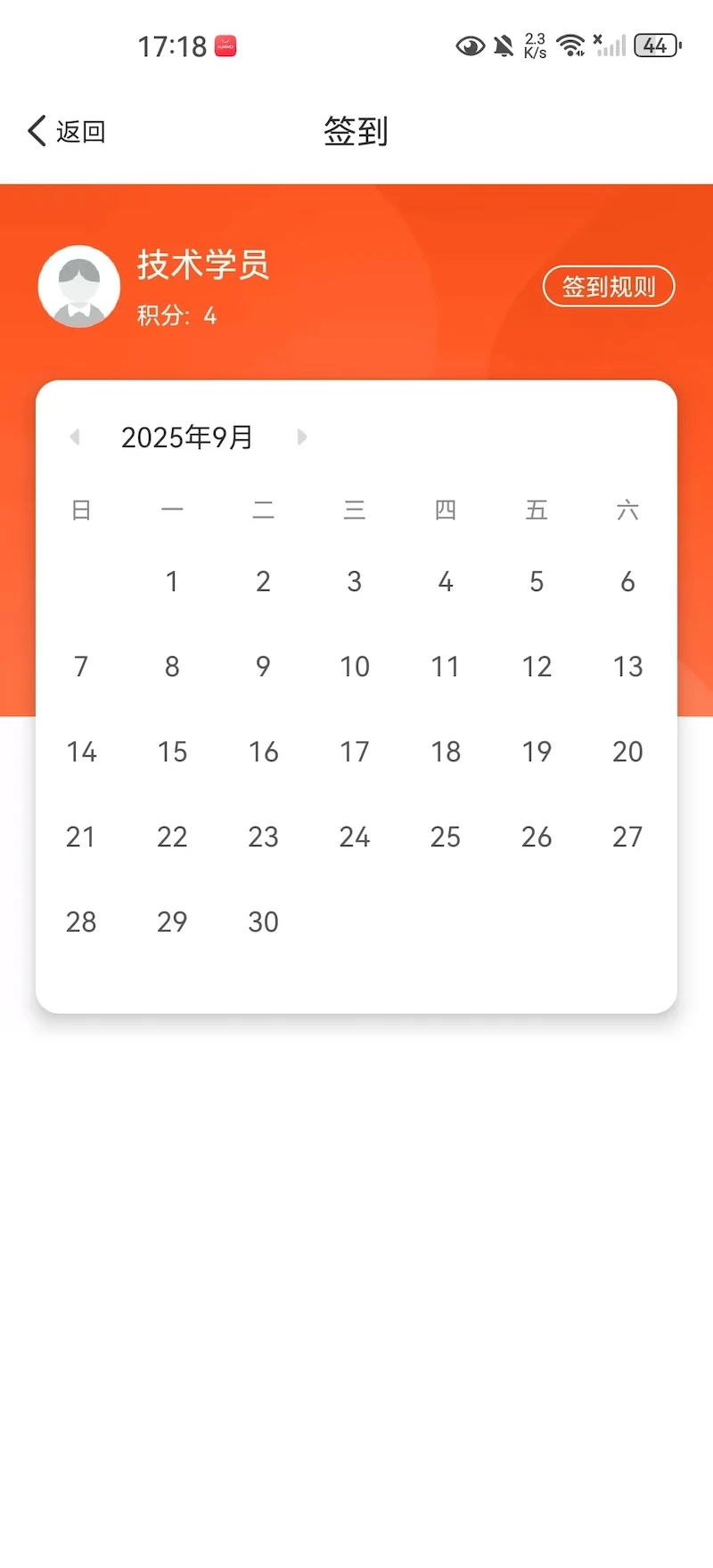Select September 30 on the calendar
Screen dimensions: 713x1568
pos(263,922)
